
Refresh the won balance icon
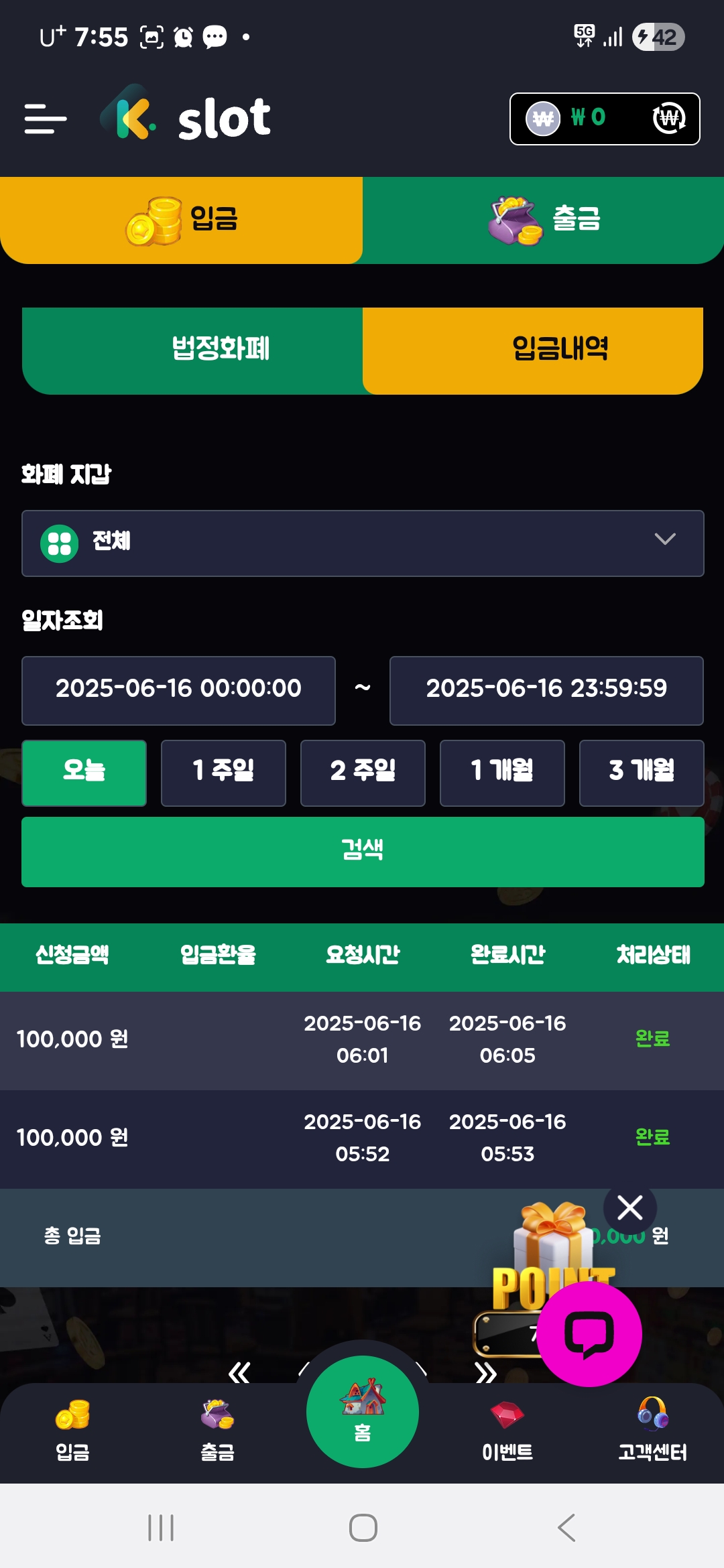click(668, 119)
